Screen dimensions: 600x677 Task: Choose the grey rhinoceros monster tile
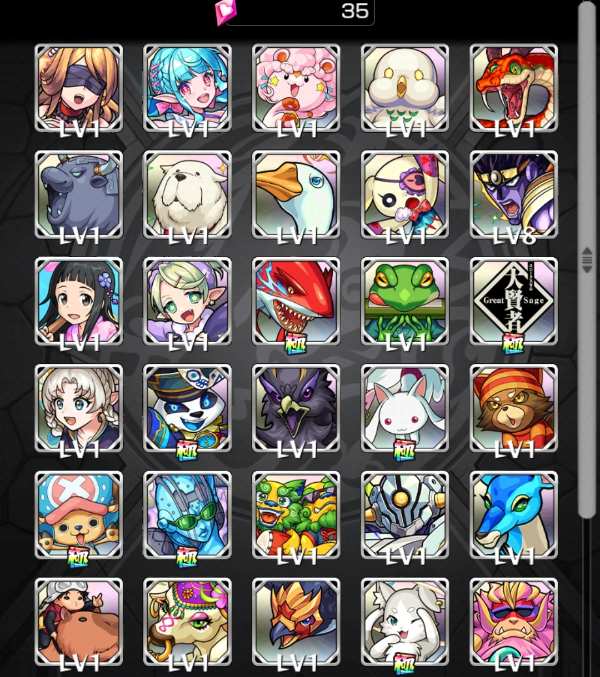coord(79,194)
